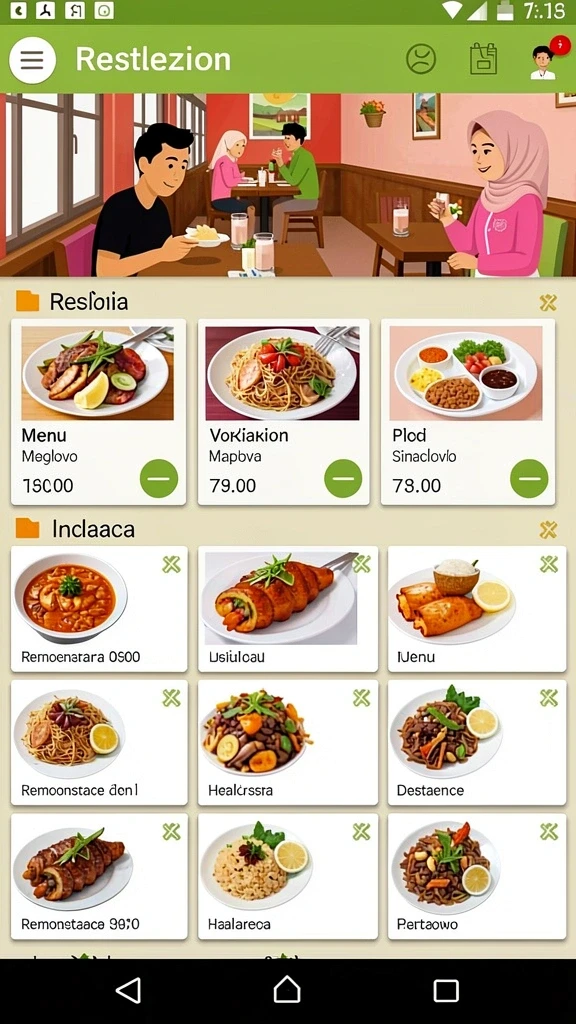Image resolution: width=576 pixels, height=1024 pixels.
Task: Close the Pertaowo tile with X icon
Action: pyautogui.click(x=549, y=831)
